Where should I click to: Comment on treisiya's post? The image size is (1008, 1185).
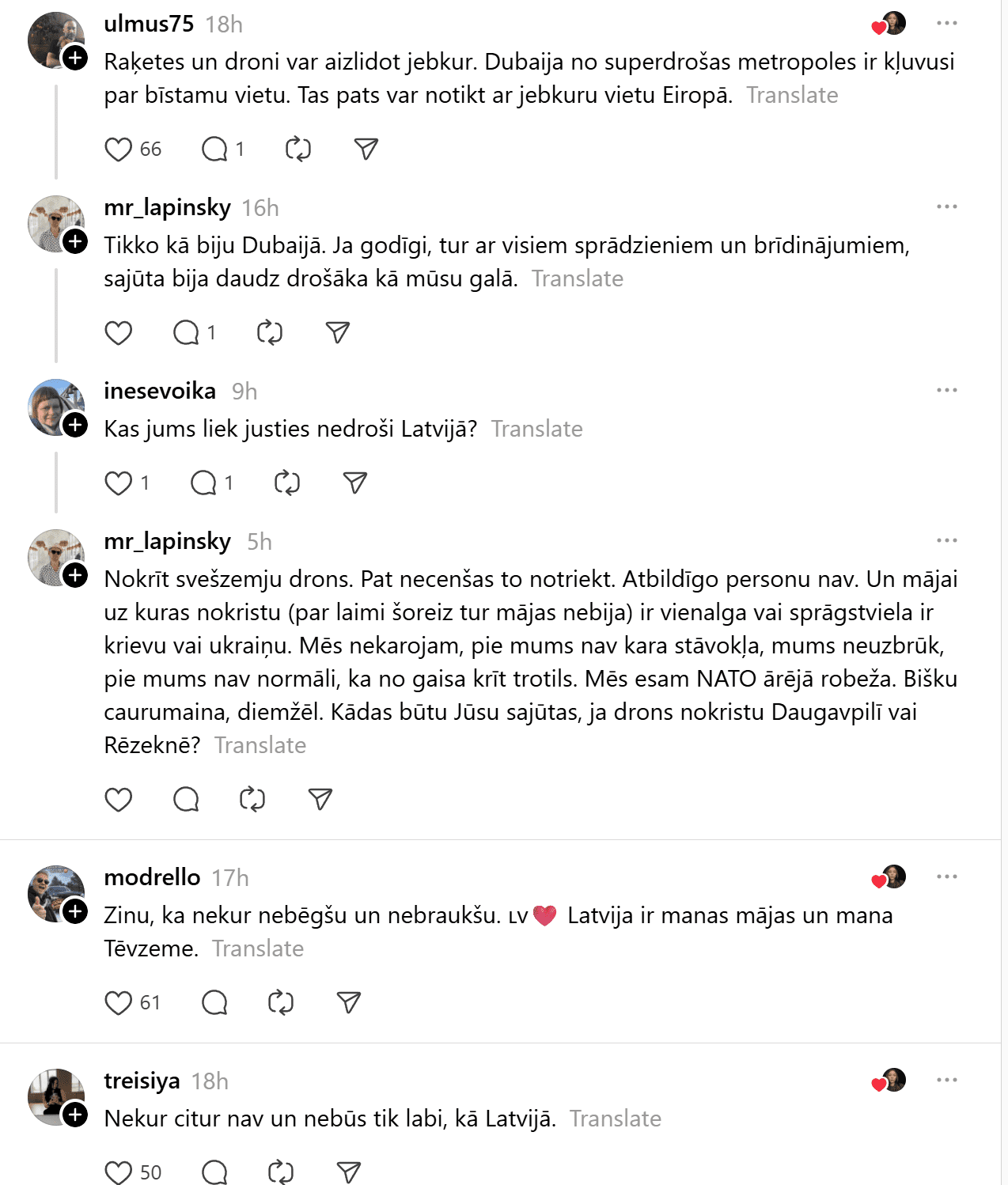click(214, 1172)
